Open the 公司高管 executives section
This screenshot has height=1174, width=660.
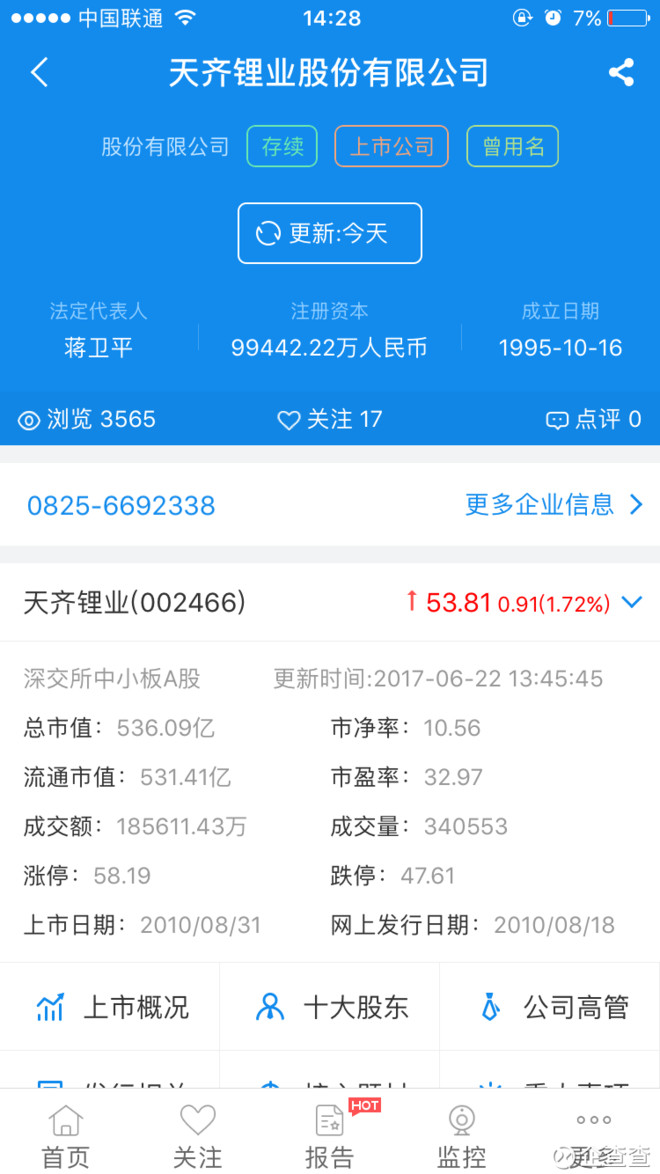tap(550, 1007)
